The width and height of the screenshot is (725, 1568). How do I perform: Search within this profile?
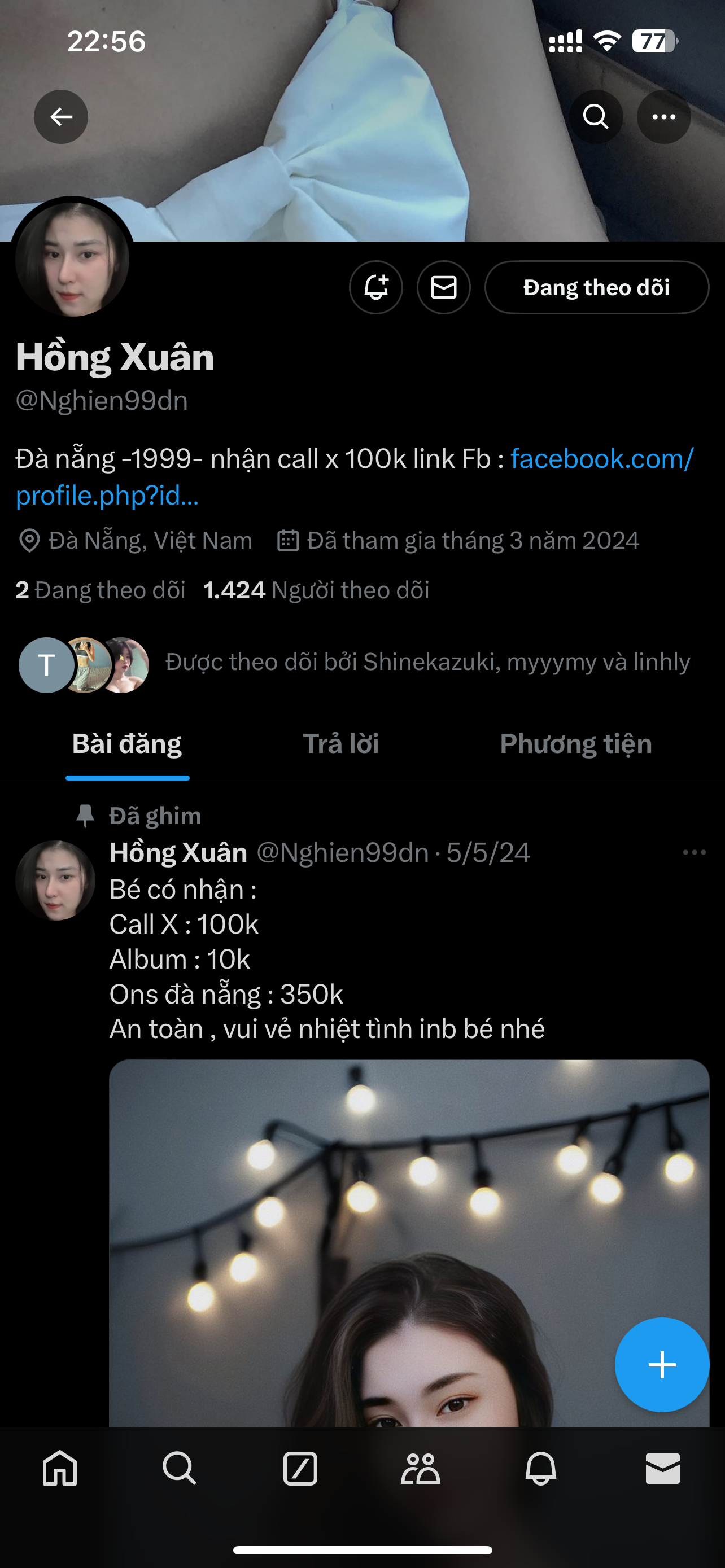pos(595,117)
